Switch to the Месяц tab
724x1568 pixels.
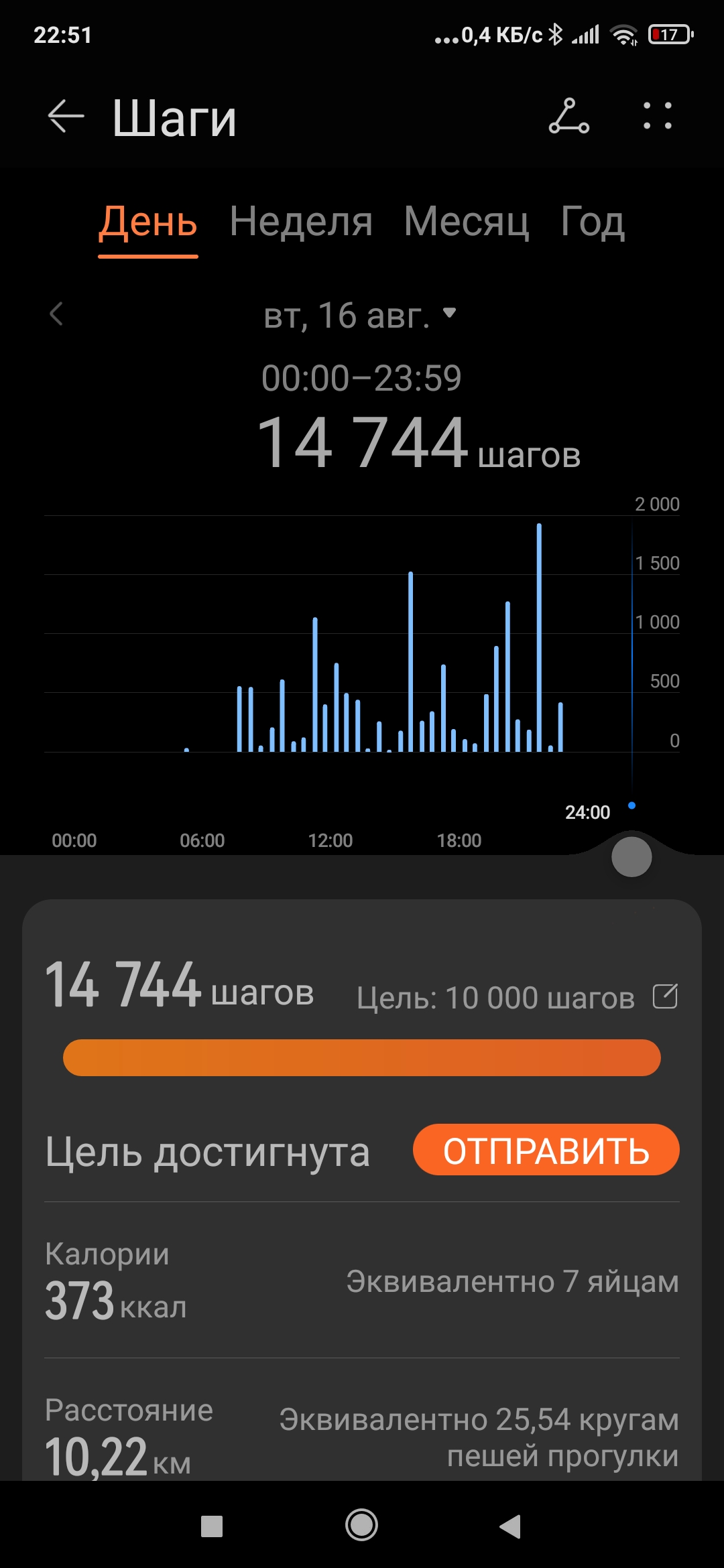click(x=467, y=222)
